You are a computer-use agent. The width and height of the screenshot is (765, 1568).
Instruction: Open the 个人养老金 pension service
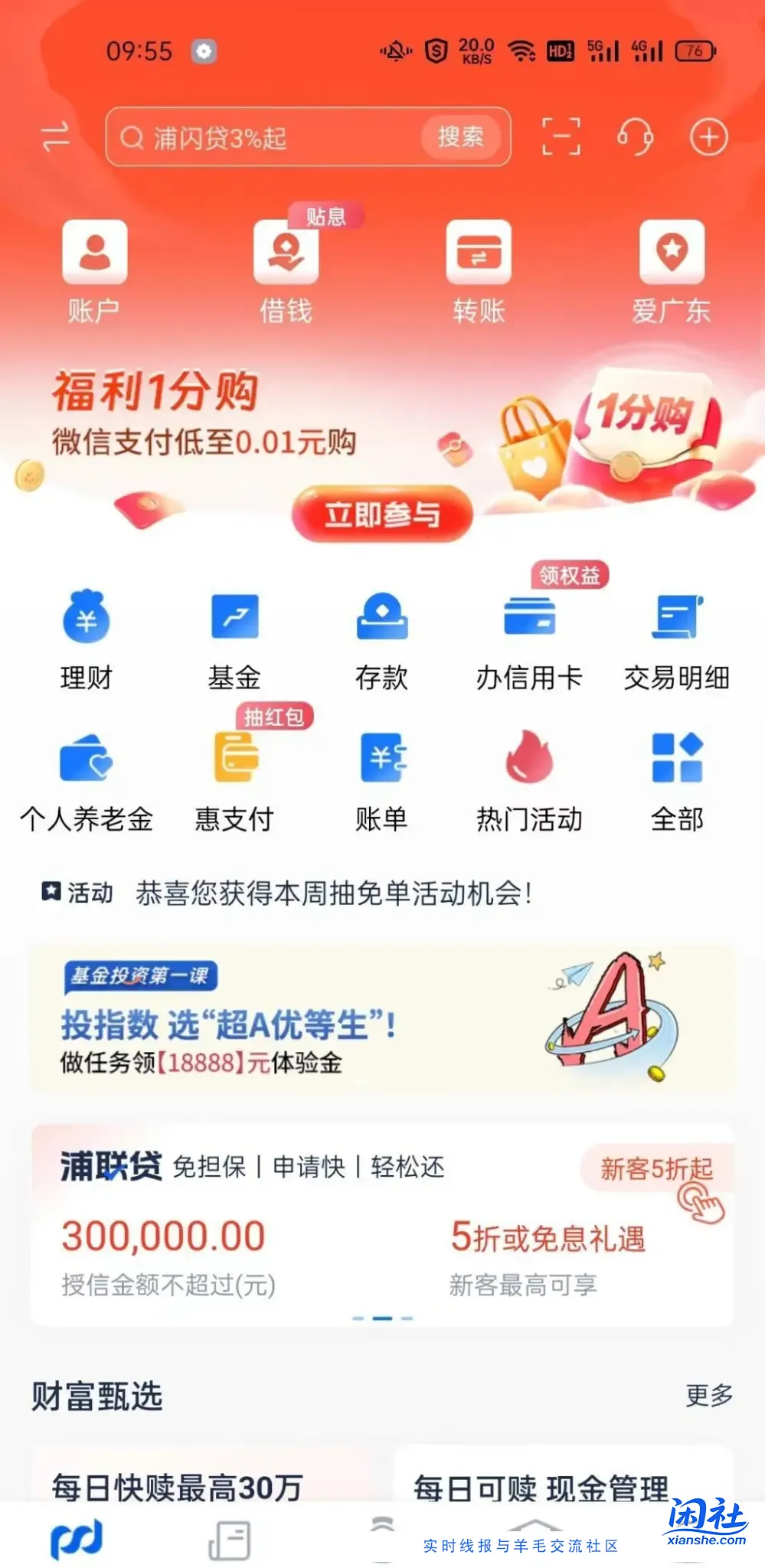(x=86, y=781)
